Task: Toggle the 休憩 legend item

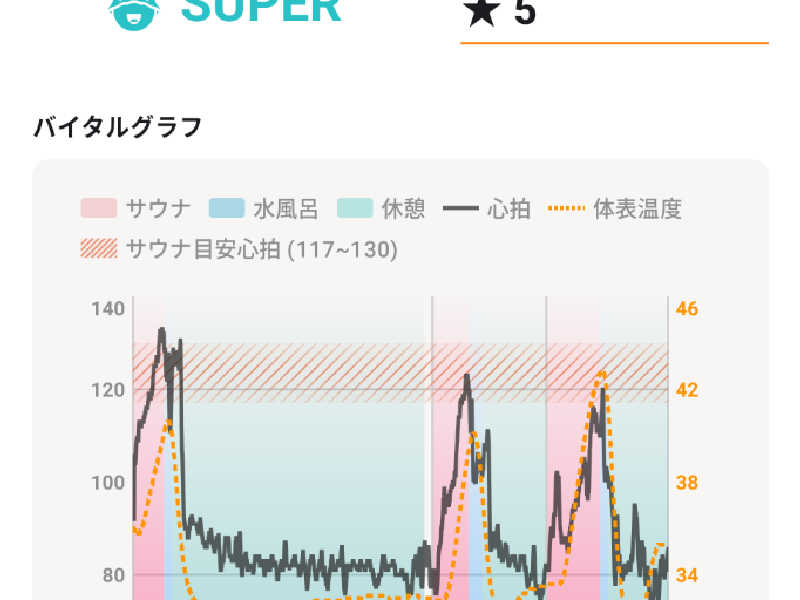Action: tap(381, 209)
